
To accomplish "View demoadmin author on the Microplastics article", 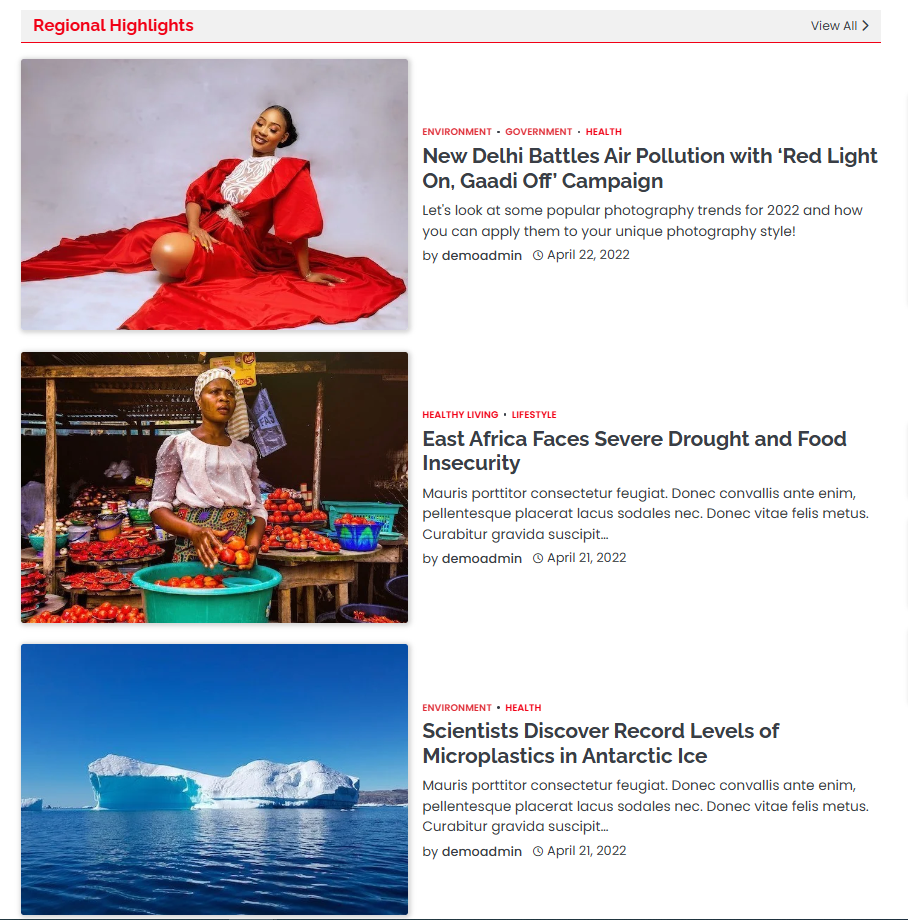I will click(481, 851).
